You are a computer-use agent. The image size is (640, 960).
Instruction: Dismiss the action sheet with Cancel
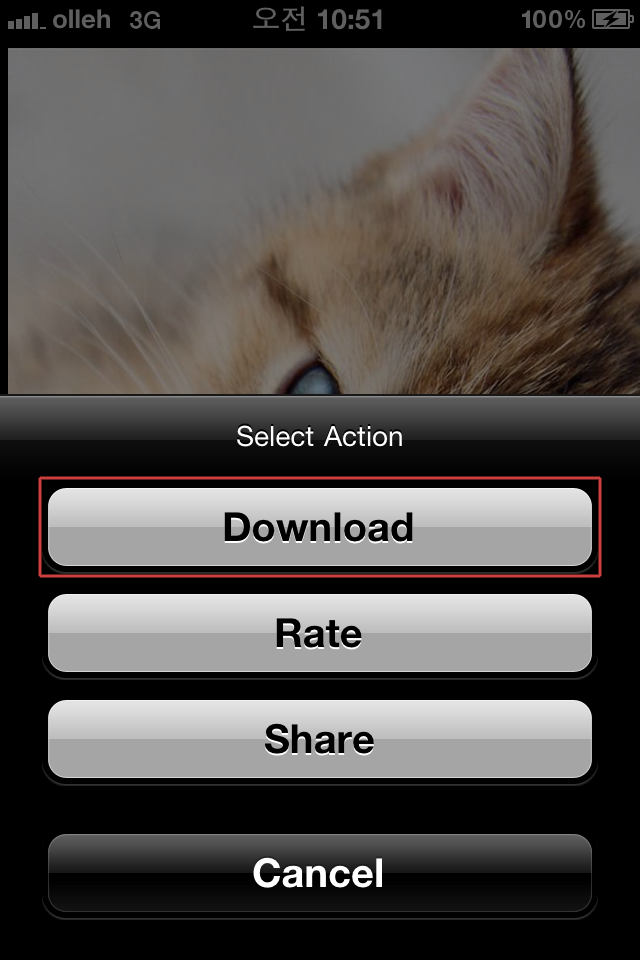[x=319, y=873]
